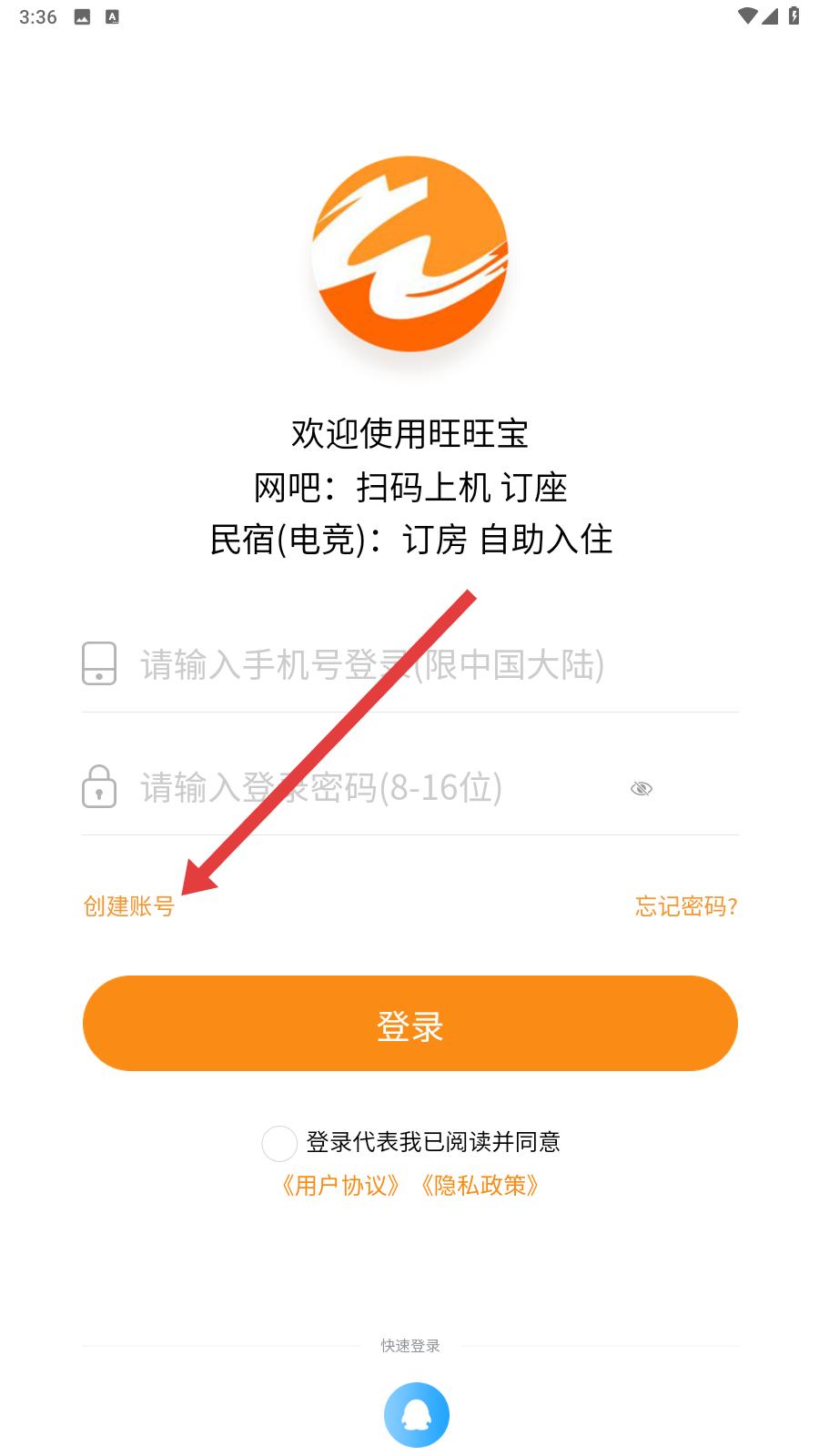Tap the orange 登录 button
This screenshot has width=819, height=1456.
(409, 1024)
